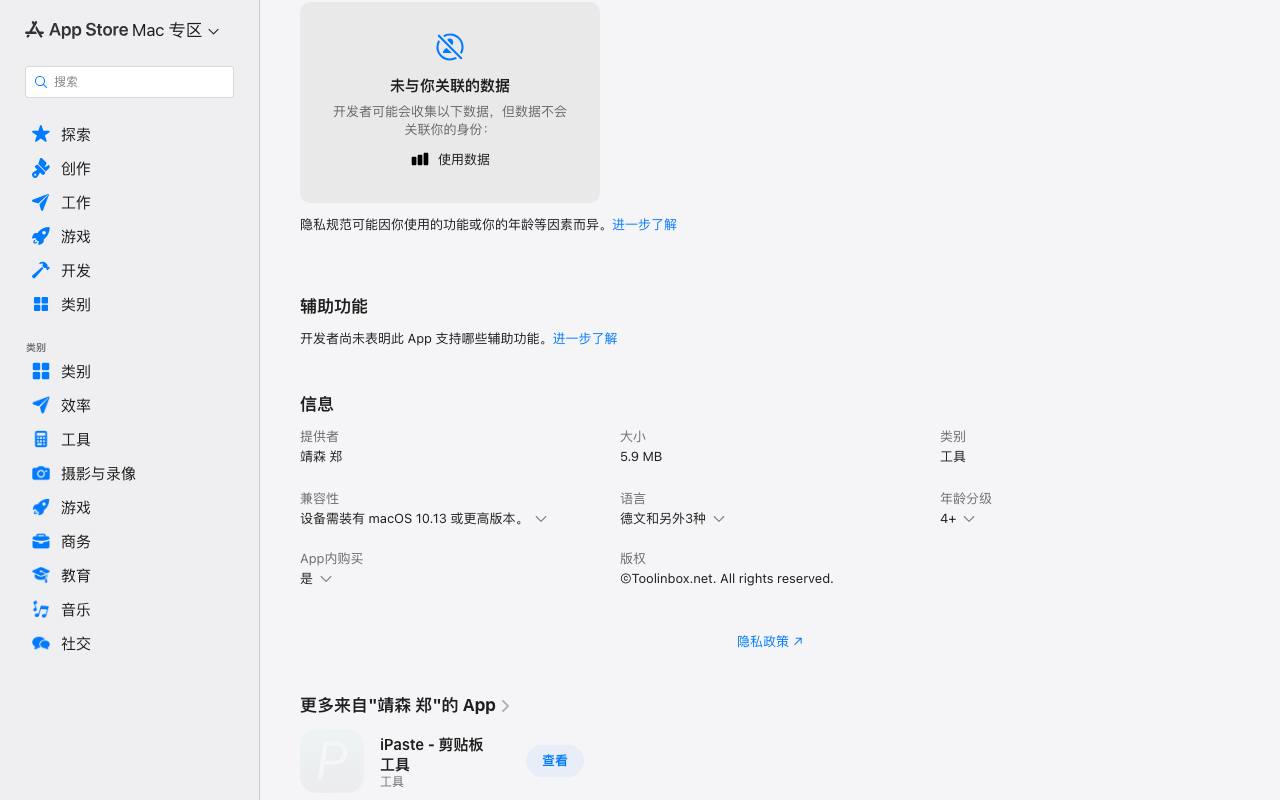This screenshot has height=800, width=1280.
Task: Open 更多来自"靖森 郑"的 App list
Action: 405,705
